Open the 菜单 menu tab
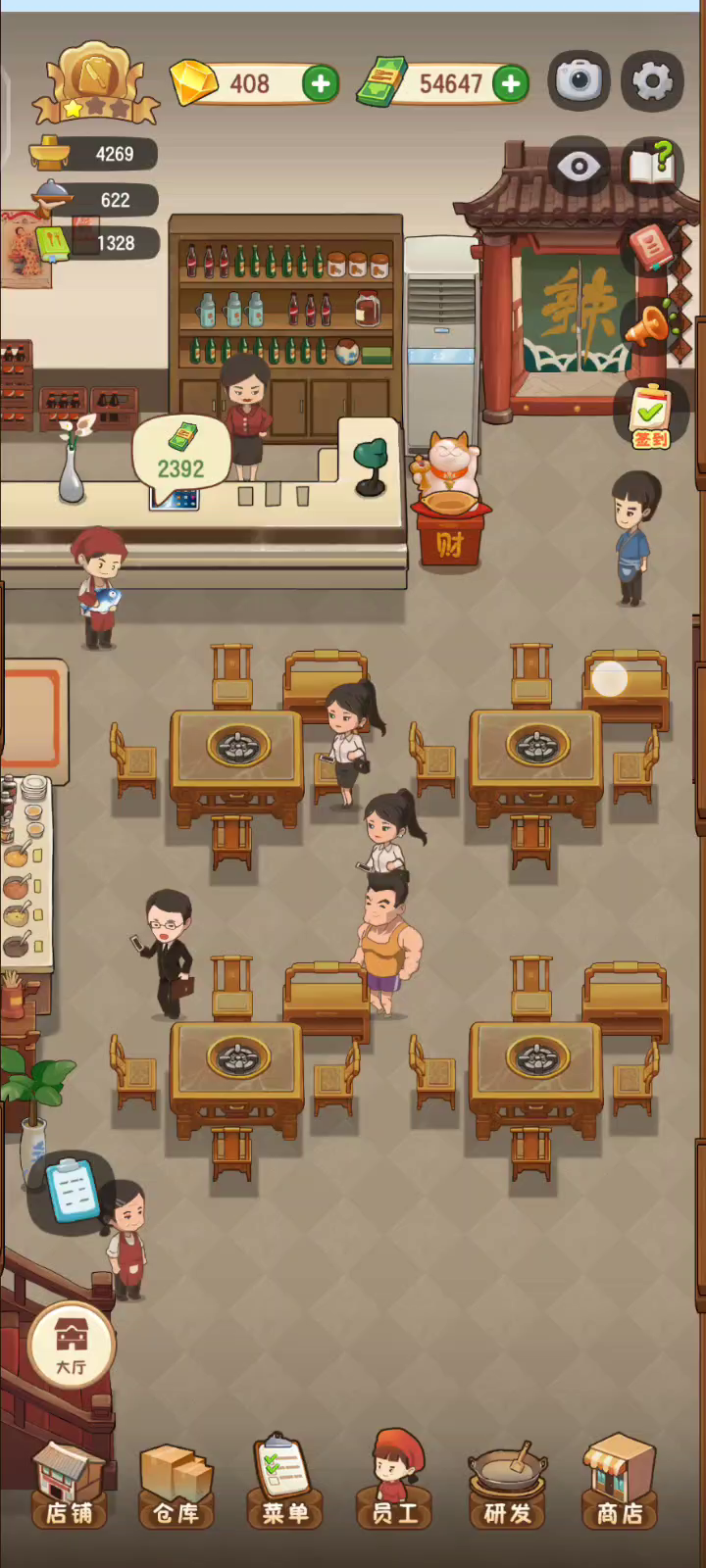This screenshot has width=706, height=1568. coord(285,1482)
